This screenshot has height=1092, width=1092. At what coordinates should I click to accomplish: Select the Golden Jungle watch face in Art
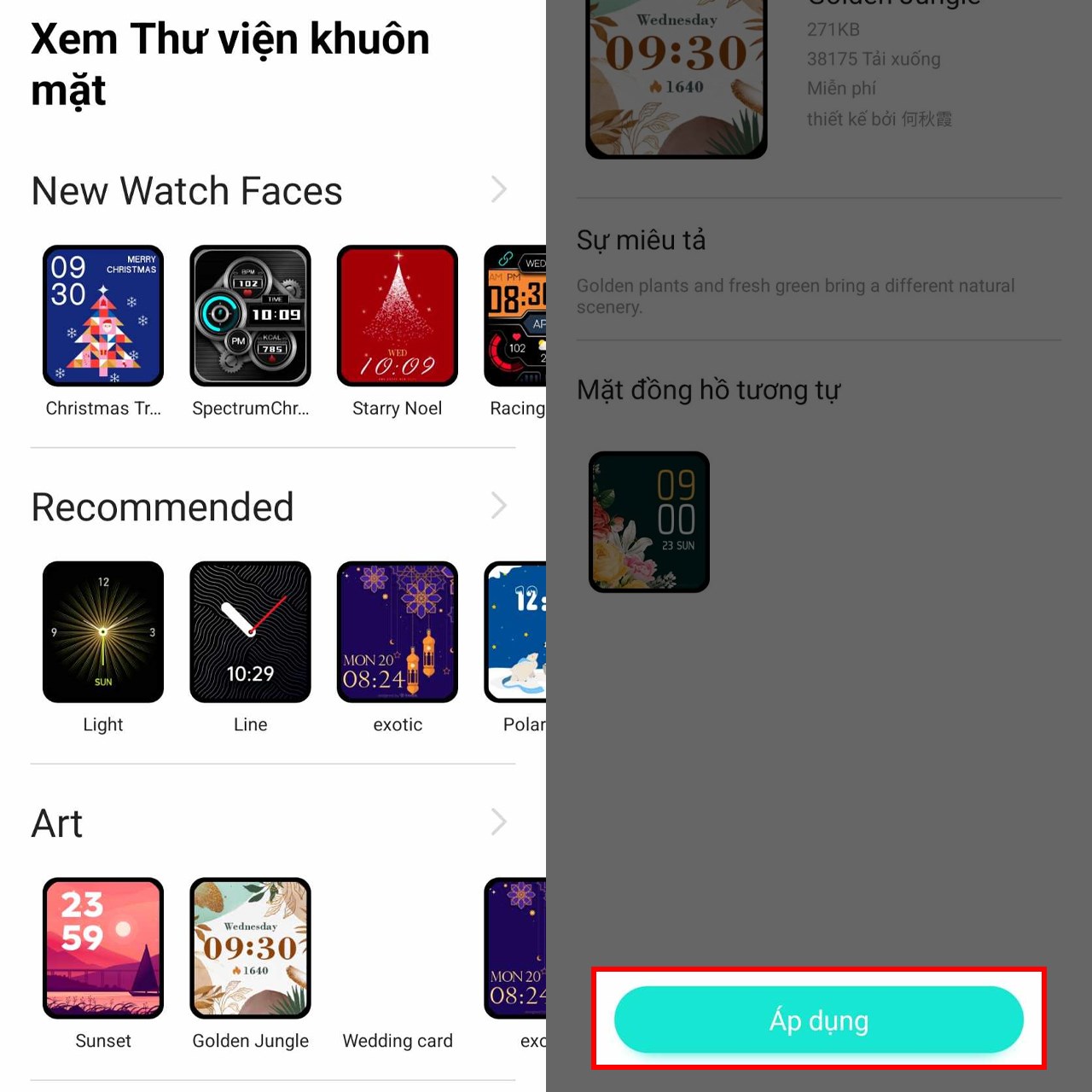[x=250, y=948]
